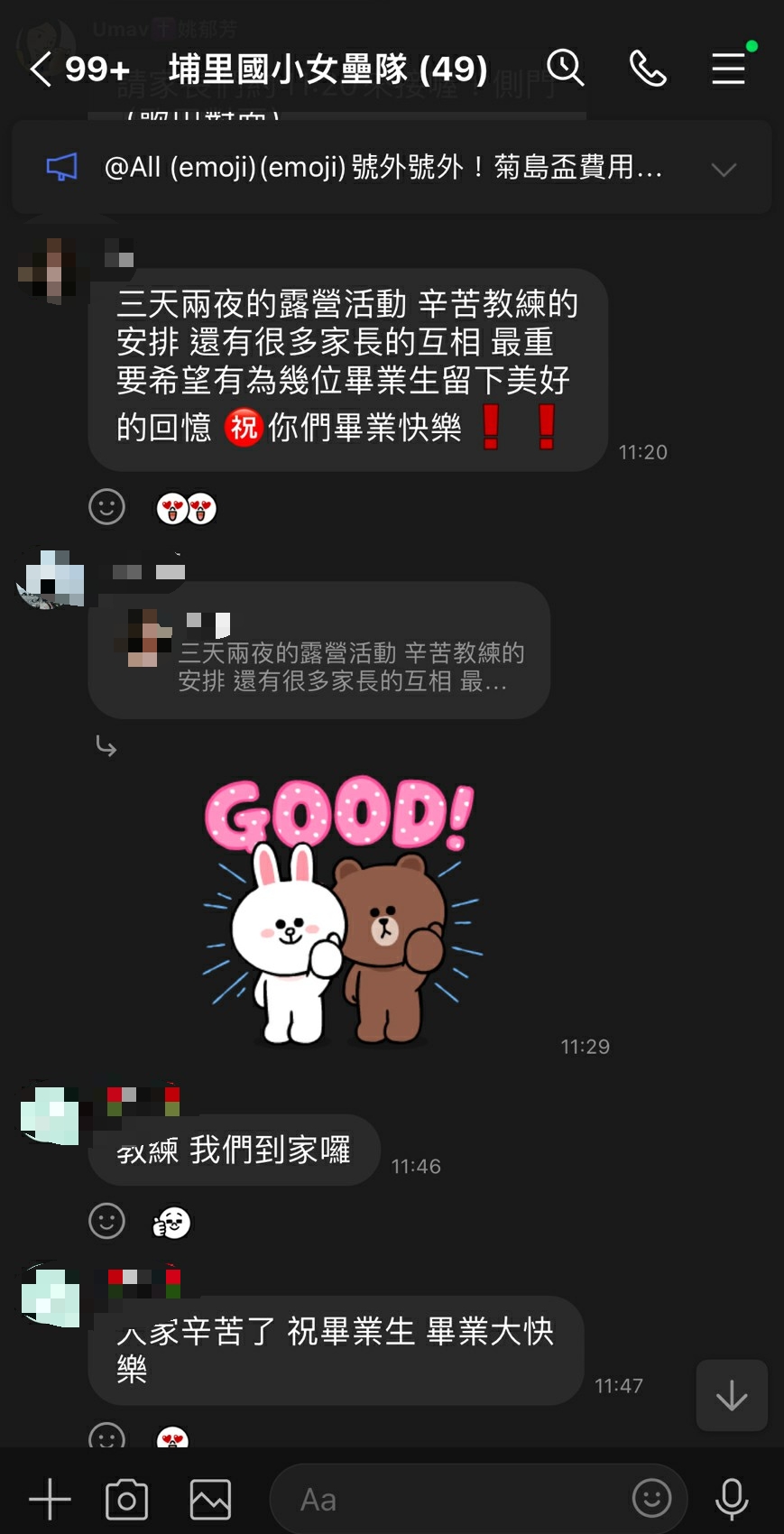Screen dimensions: 784x1534
Task: Open the pinned @All announcement
Action: (383, 168)
